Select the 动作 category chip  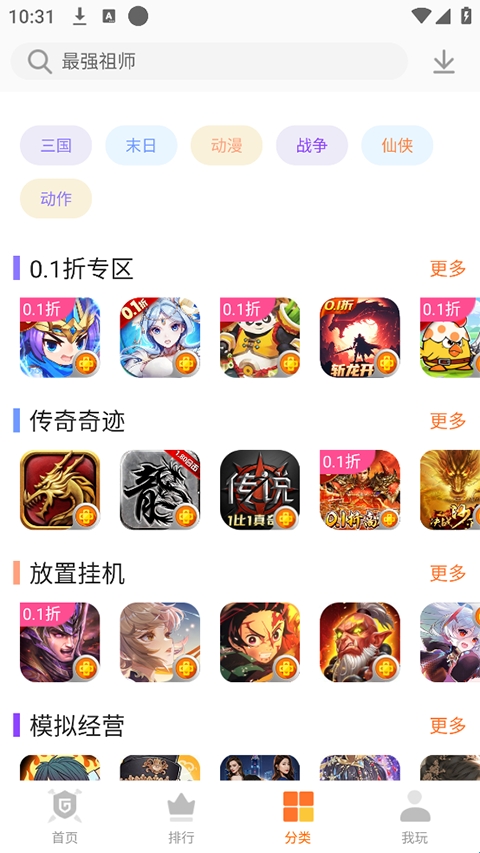click(56, 199)
